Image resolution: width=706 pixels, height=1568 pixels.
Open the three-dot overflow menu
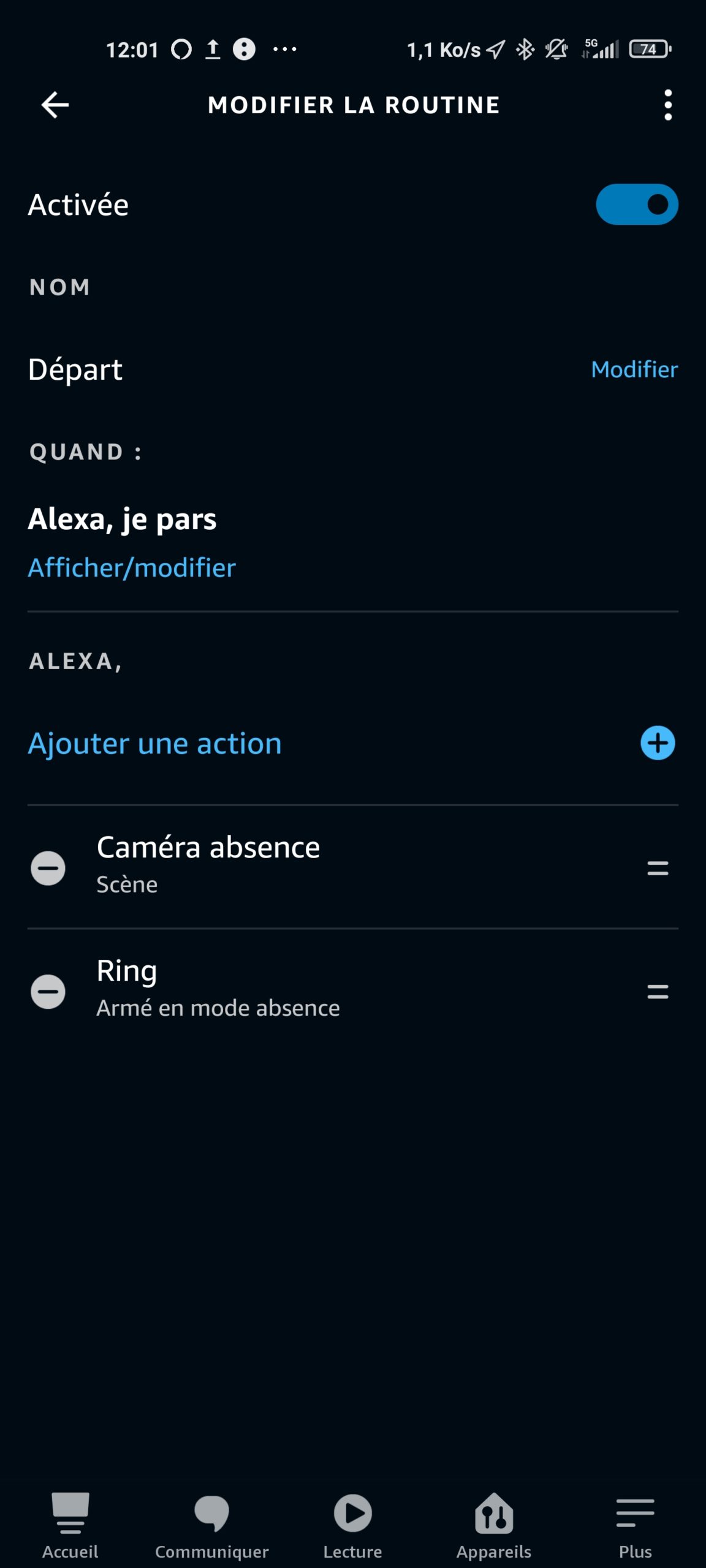pyautogui.click(x=667, y=105)
